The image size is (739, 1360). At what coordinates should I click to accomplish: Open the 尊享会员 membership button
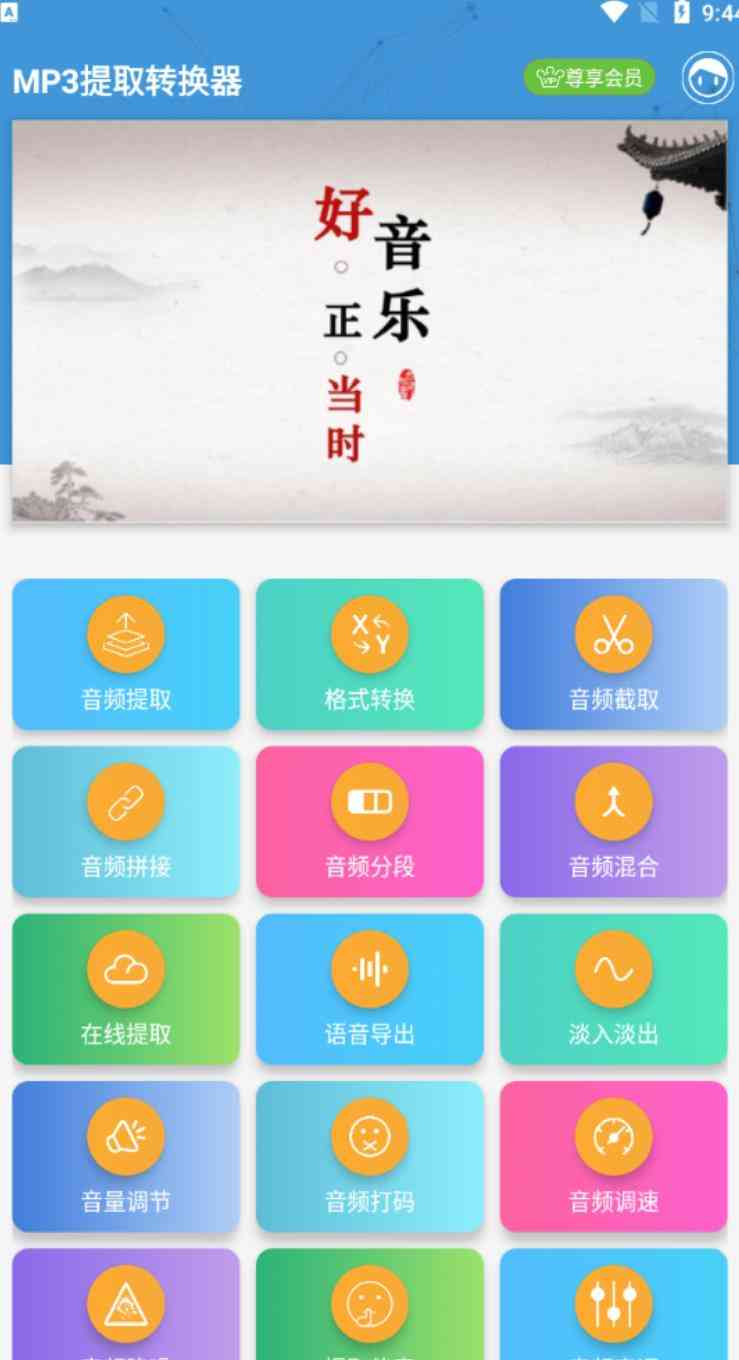pos(589,78)
